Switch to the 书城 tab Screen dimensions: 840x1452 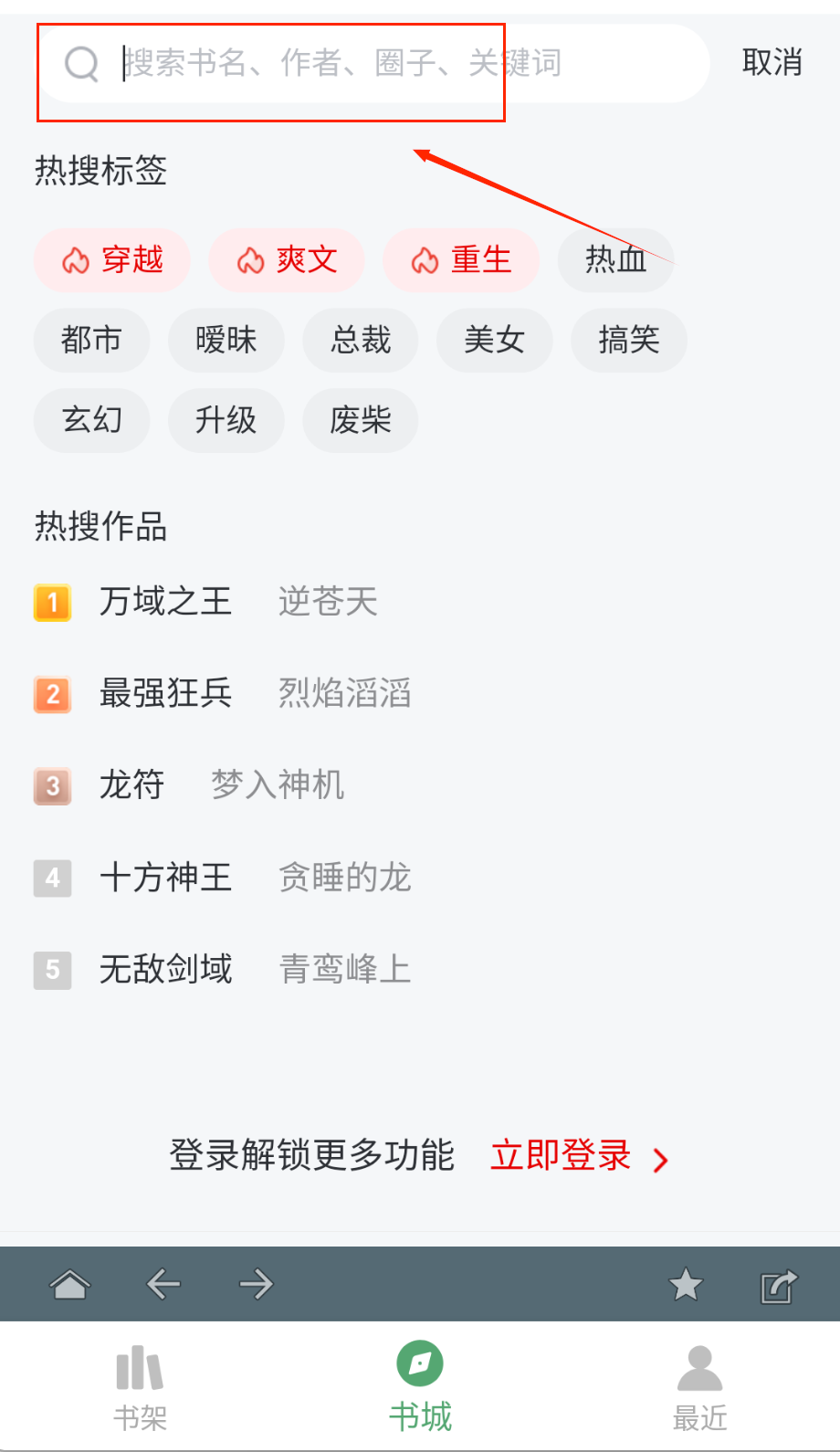pos(420,1388)
